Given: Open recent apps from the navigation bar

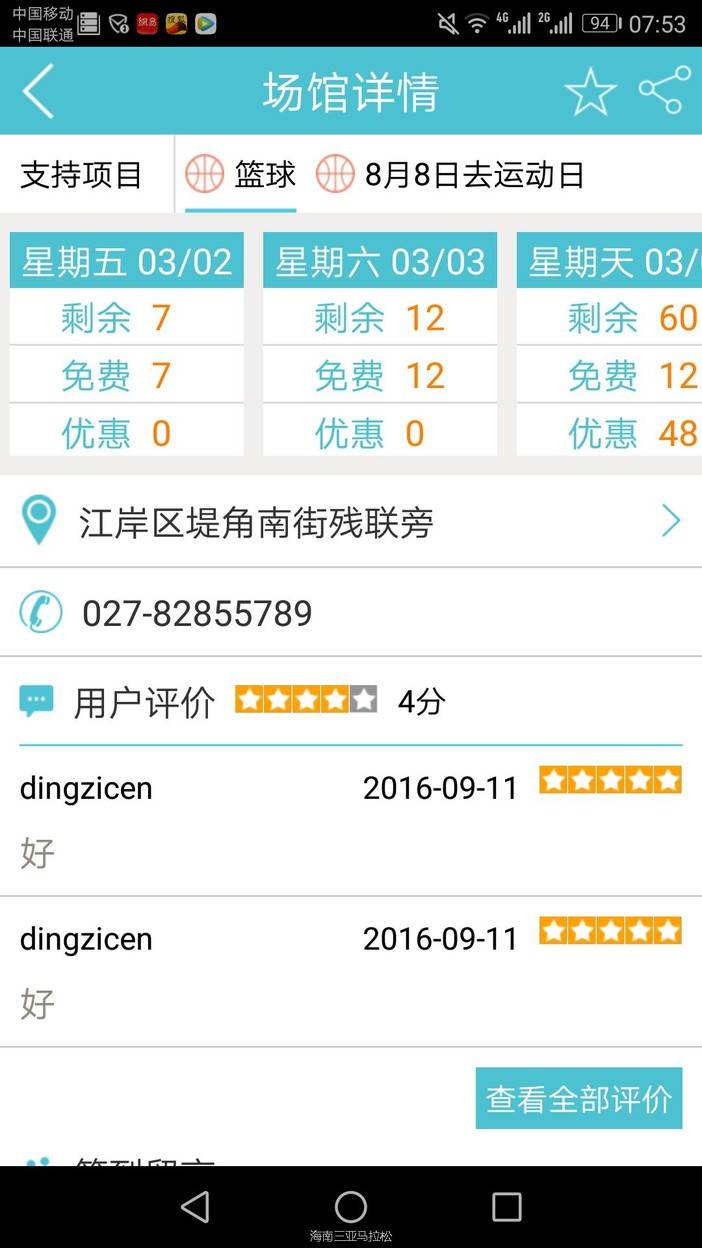Looking at the screenshot, I should (x=506, y=1206).
